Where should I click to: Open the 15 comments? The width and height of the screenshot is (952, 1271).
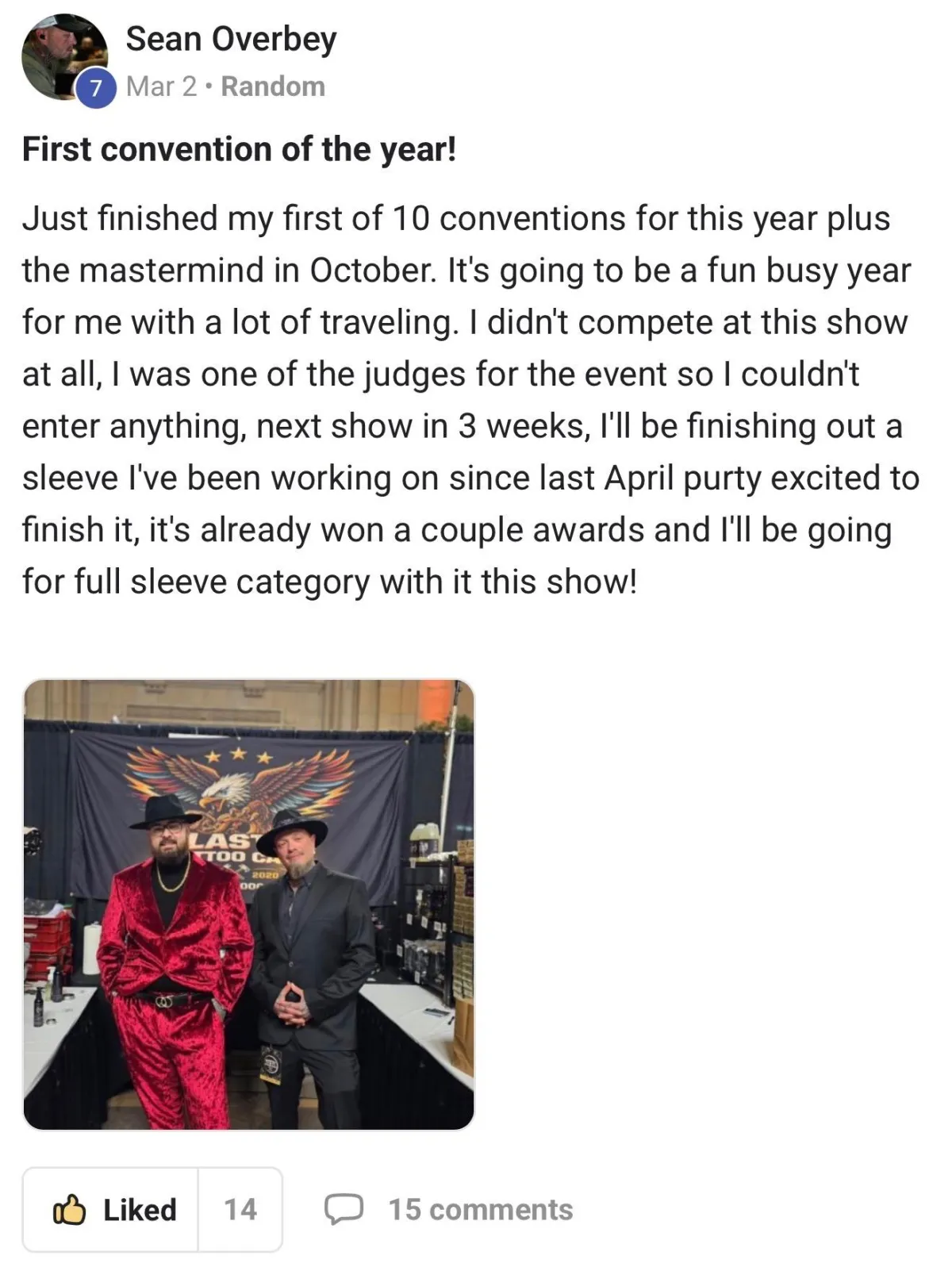click(x=448, y=1210)
